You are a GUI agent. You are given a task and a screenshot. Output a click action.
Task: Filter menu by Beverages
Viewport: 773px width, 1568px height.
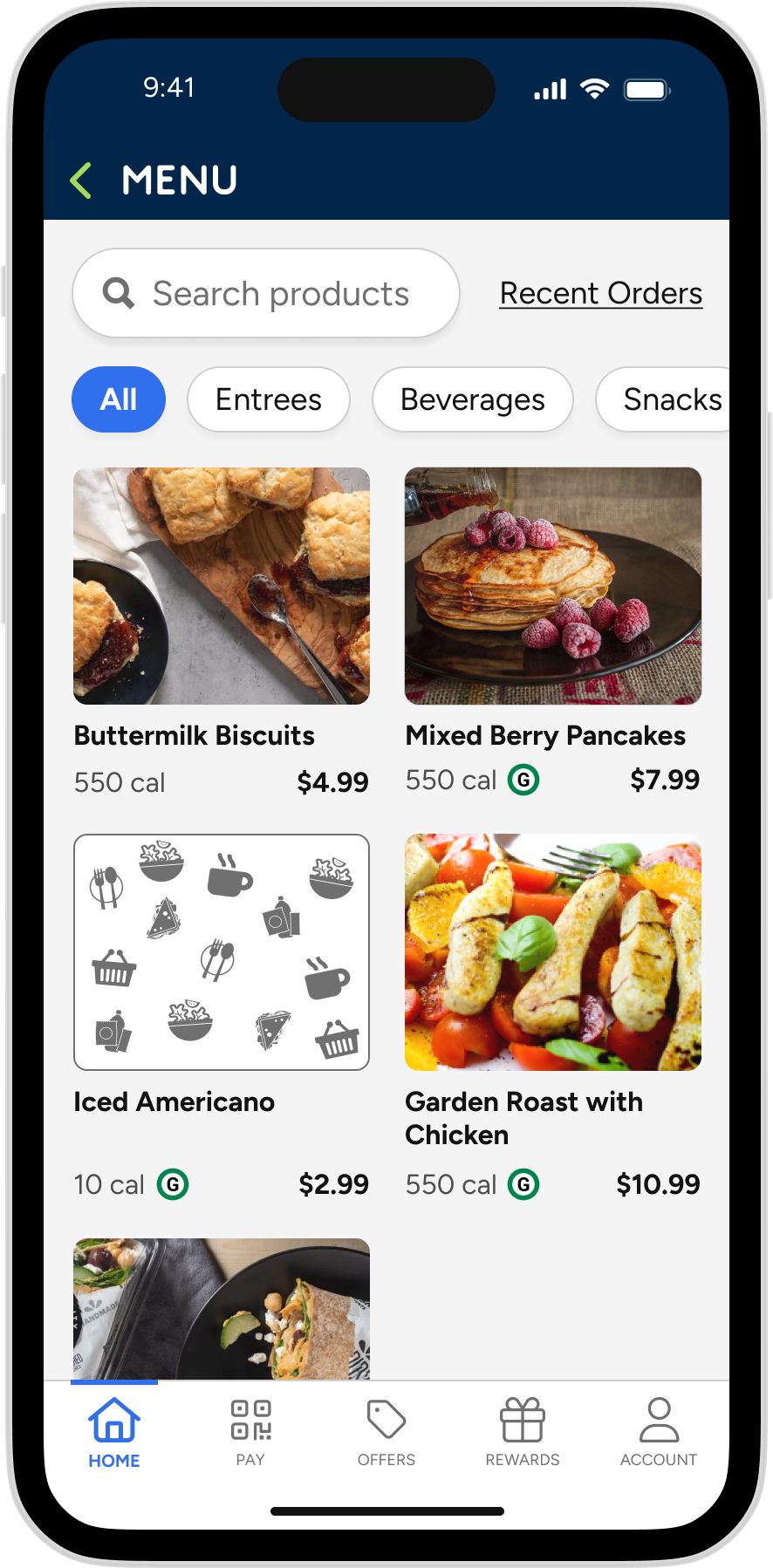pos(472,399)
